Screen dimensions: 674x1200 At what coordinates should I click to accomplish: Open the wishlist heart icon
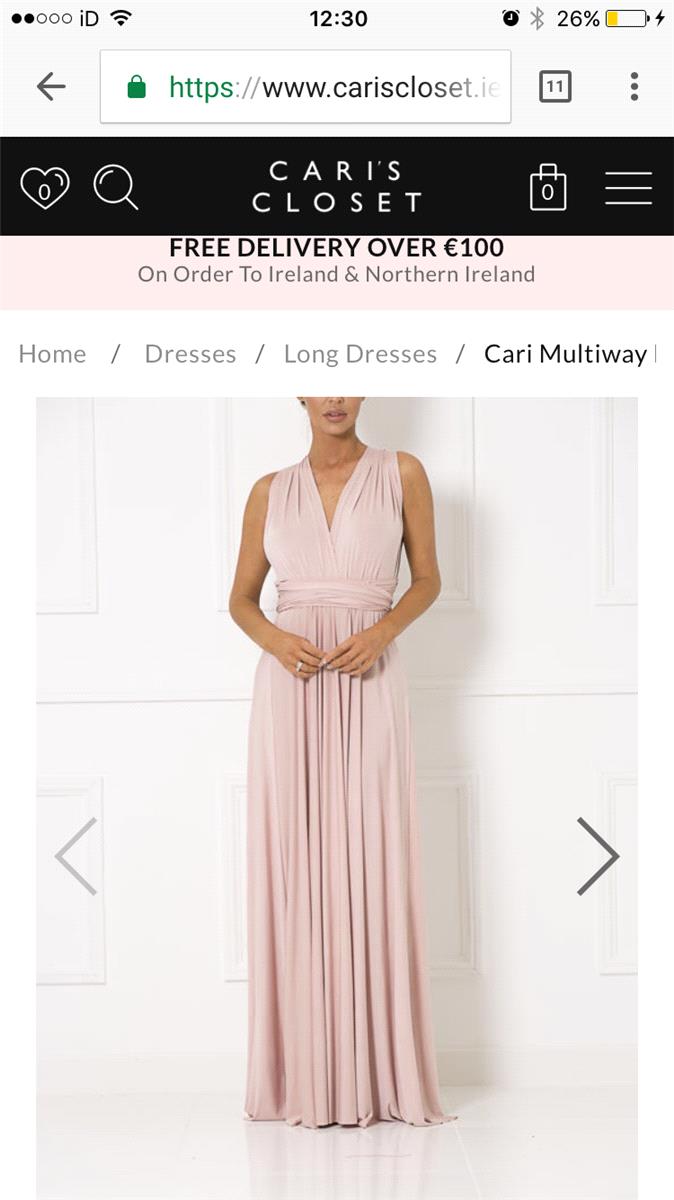pyautogui.click(x=45, y=187)
